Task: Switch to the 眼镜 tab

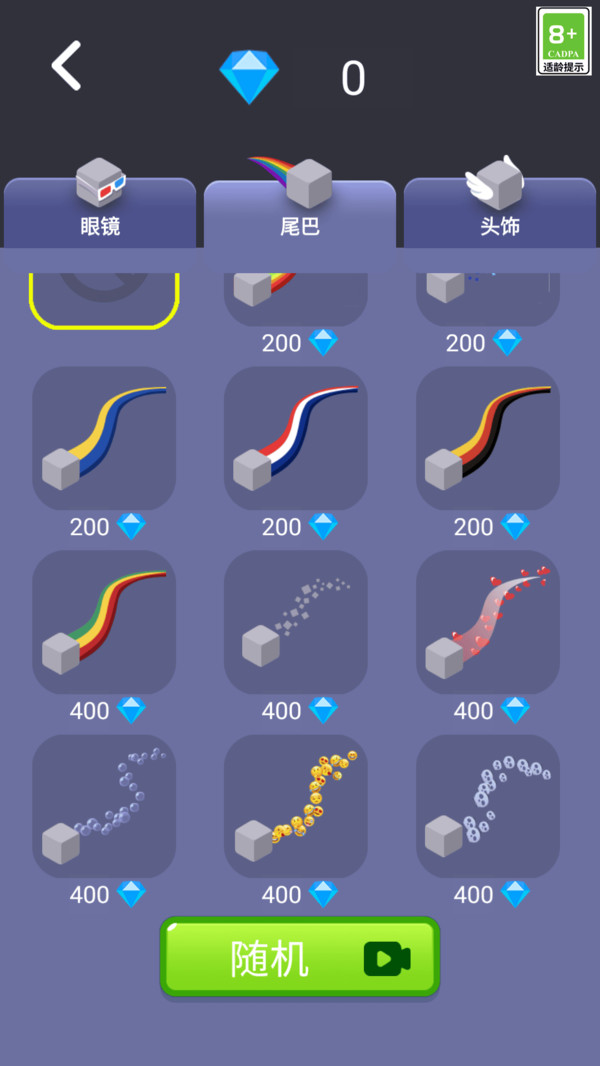Action: 100,213
